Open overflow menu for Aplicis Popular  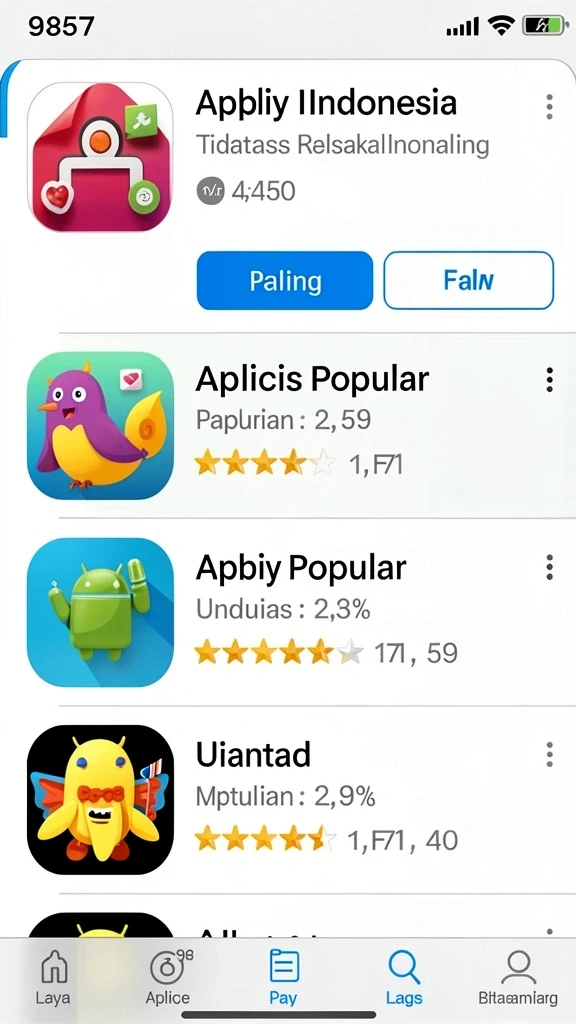point(549,379)
